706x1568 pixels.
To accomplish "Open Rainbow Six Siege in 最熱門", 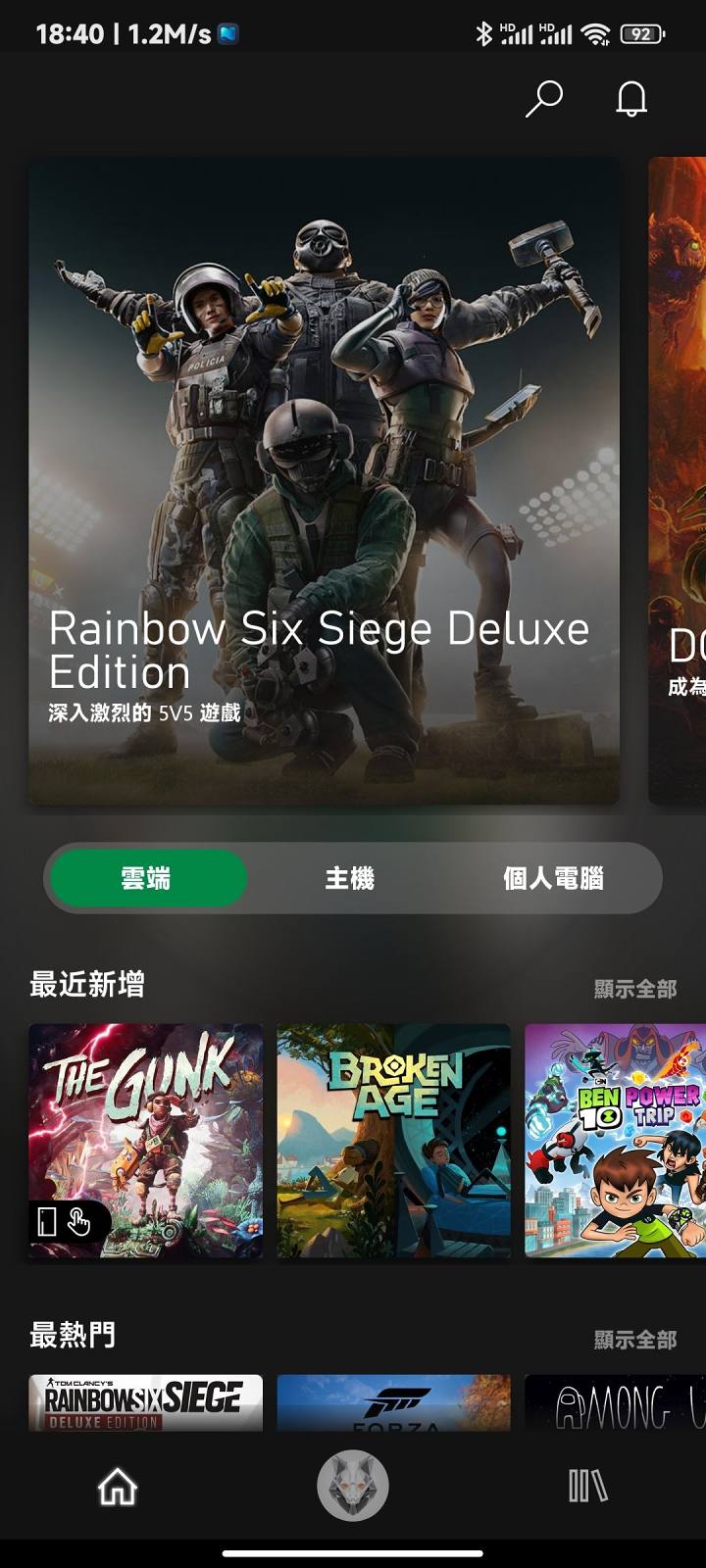I will (146, 1403).
